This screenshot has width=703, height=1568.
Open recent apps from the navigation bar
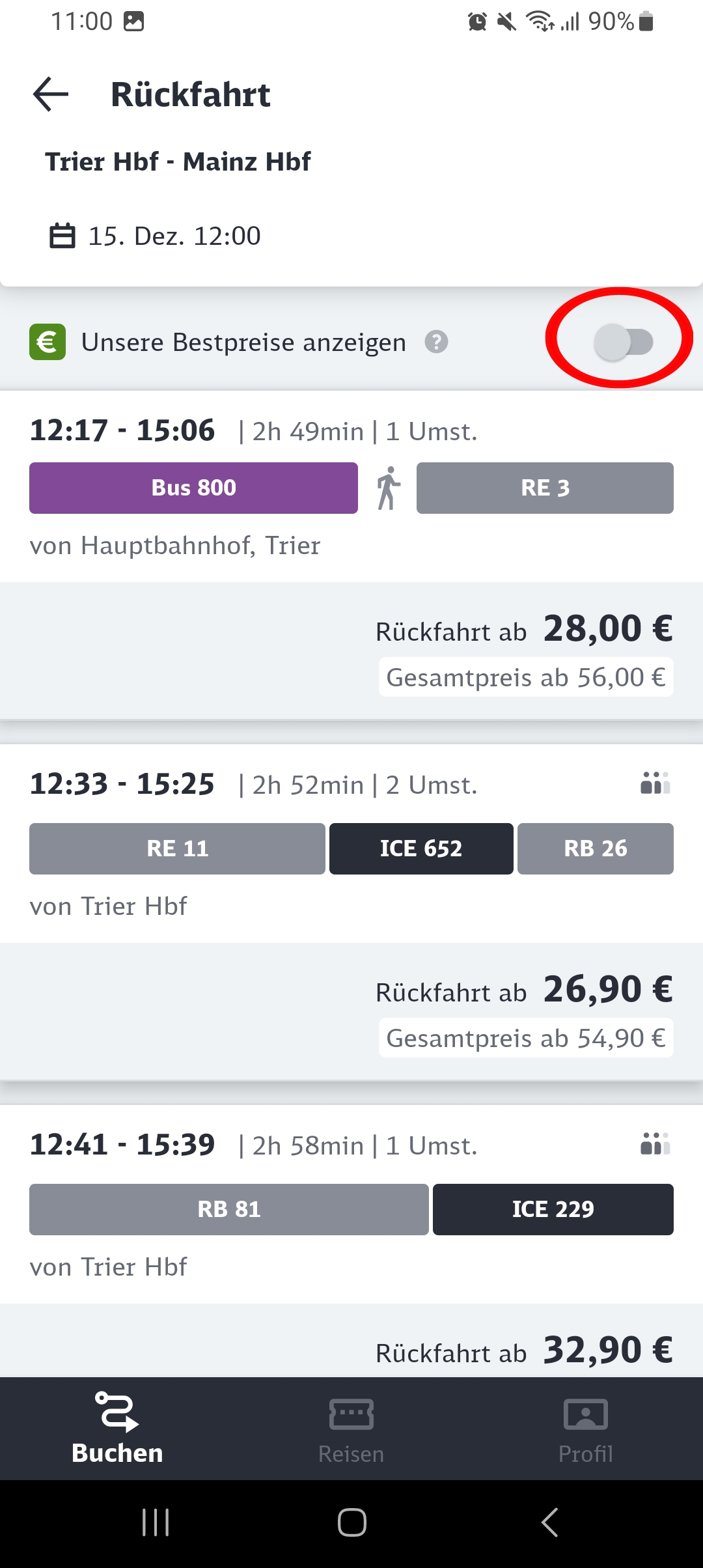pyautogui.click(x=156, y=1522)
